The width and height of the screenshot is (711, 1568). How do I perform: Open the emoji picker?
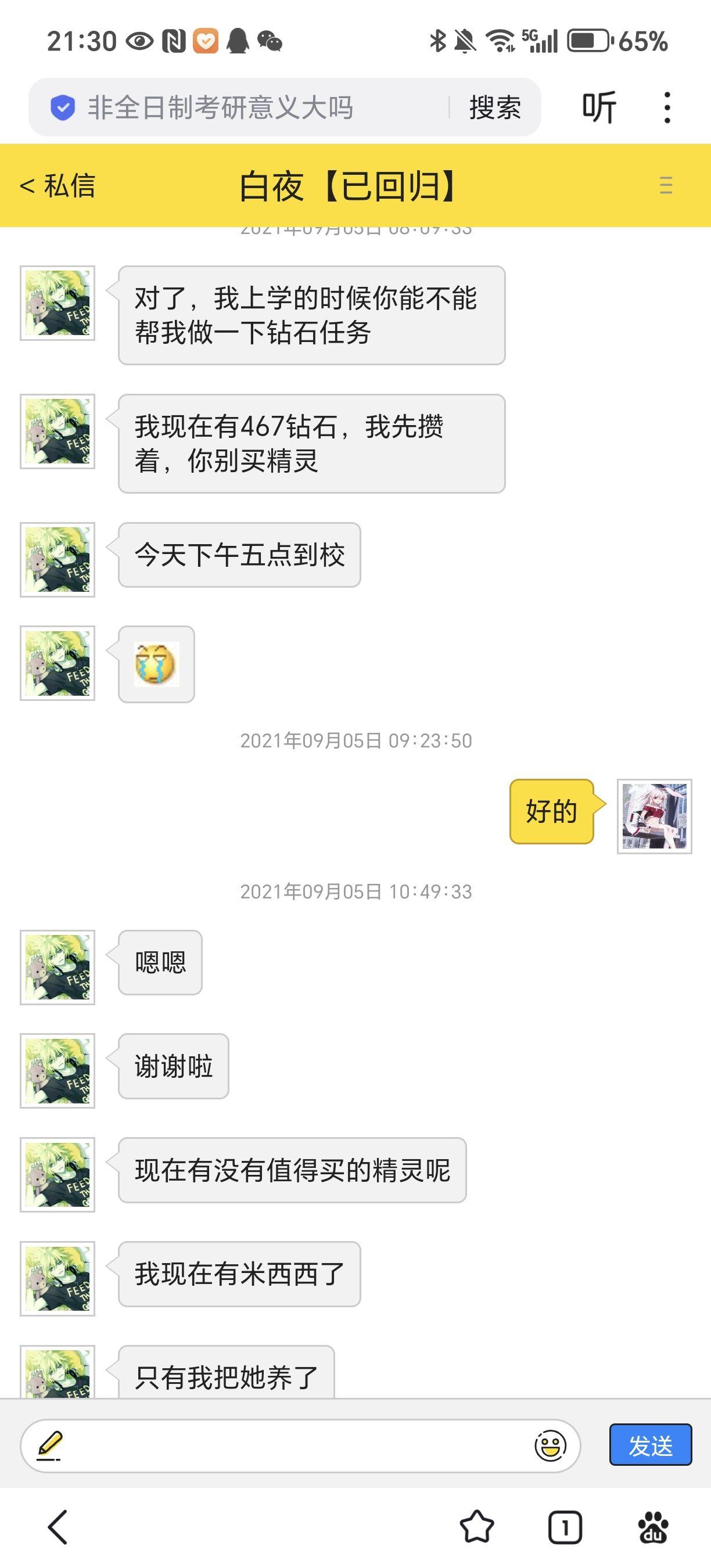click(550, 1445)
